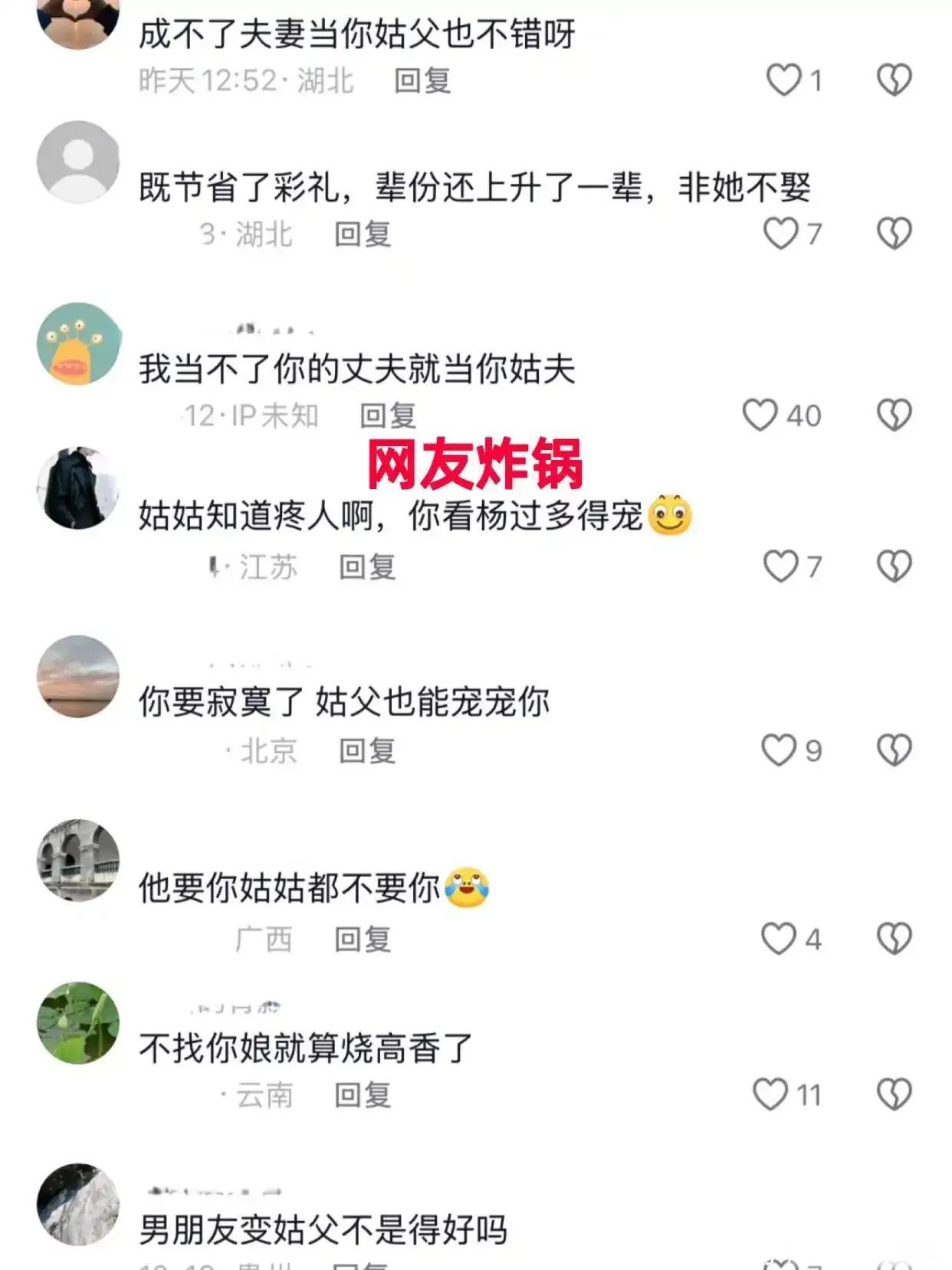952x1270 pixels.
Task: Reply to the comment '既节省了彩礼'
Action: point(363,234)
